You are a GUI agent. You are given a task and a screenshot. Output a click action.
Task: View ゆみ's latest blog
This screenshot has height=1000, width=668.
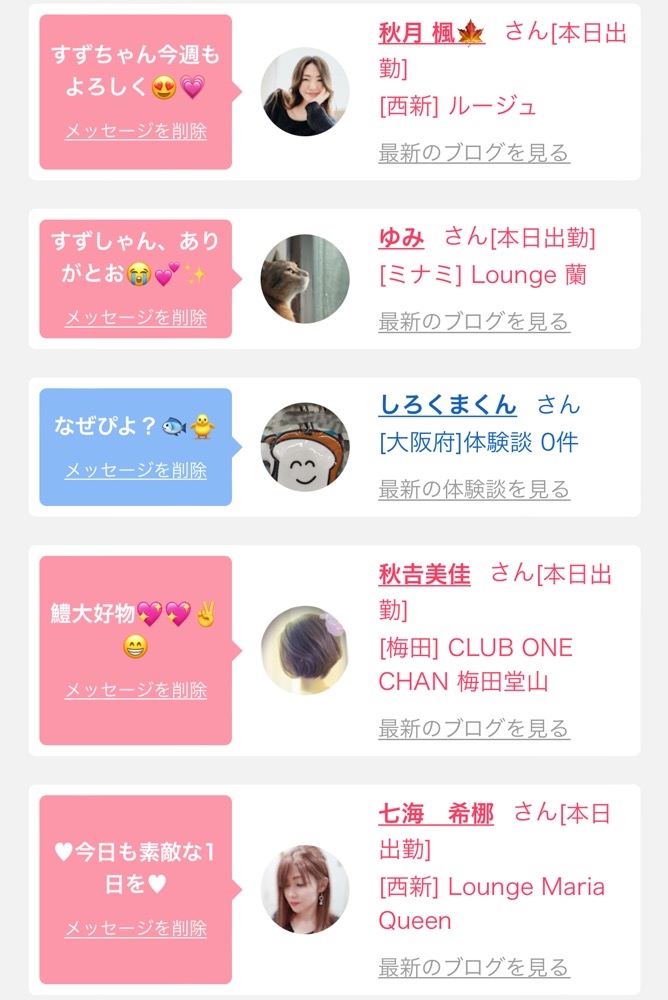pos(473,322)
